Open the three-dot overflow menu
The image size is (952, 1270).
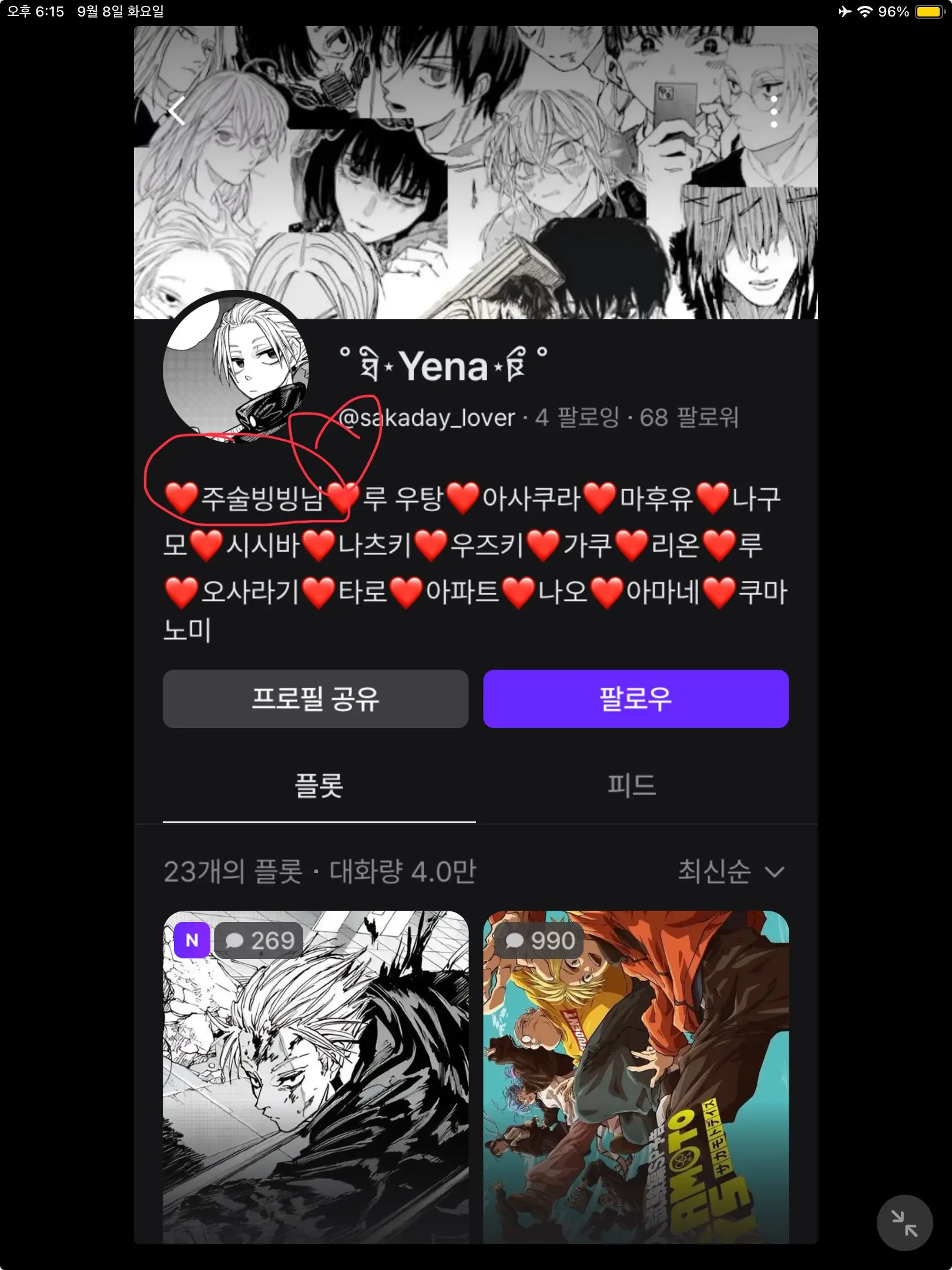[x=774, y=112]
